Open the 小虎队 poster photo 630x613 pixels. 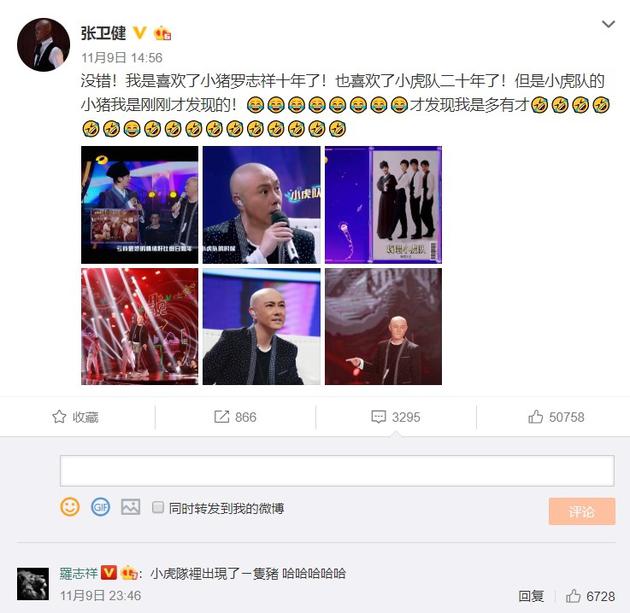click(383, 205)
